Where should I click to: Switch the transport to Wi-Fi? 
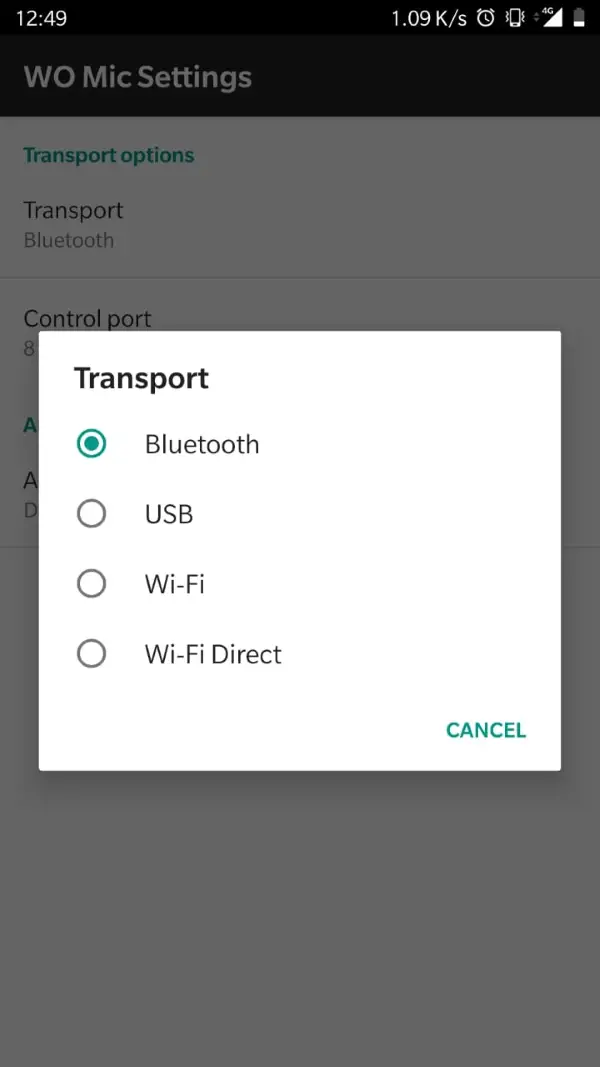pyautogui.click(x=299, y=584)
